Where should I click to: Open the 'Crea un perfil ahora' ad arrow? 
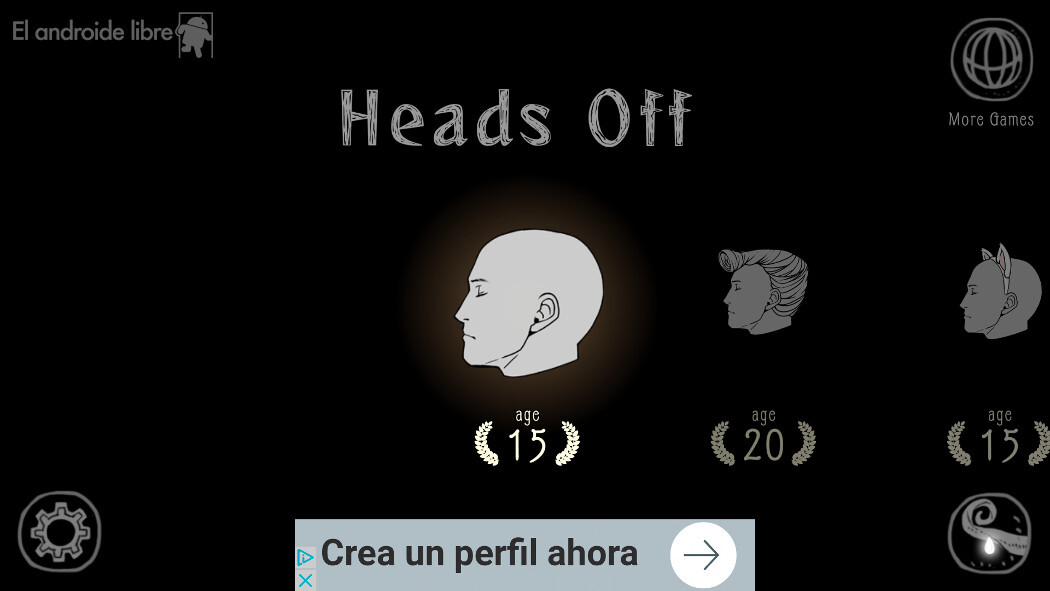pos(703,555)
